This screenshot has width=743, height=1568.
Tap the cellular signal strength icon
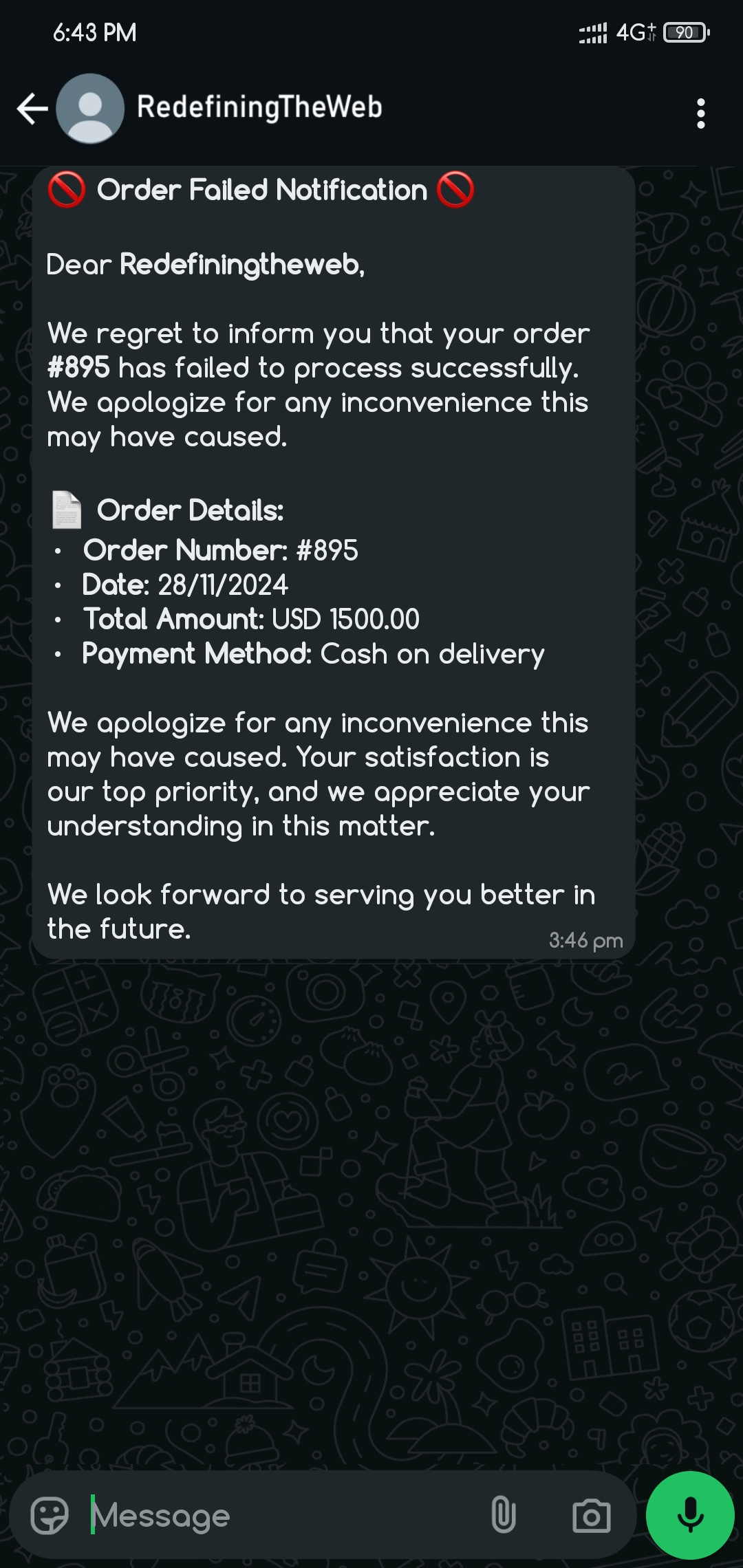(x=592, y=32)
